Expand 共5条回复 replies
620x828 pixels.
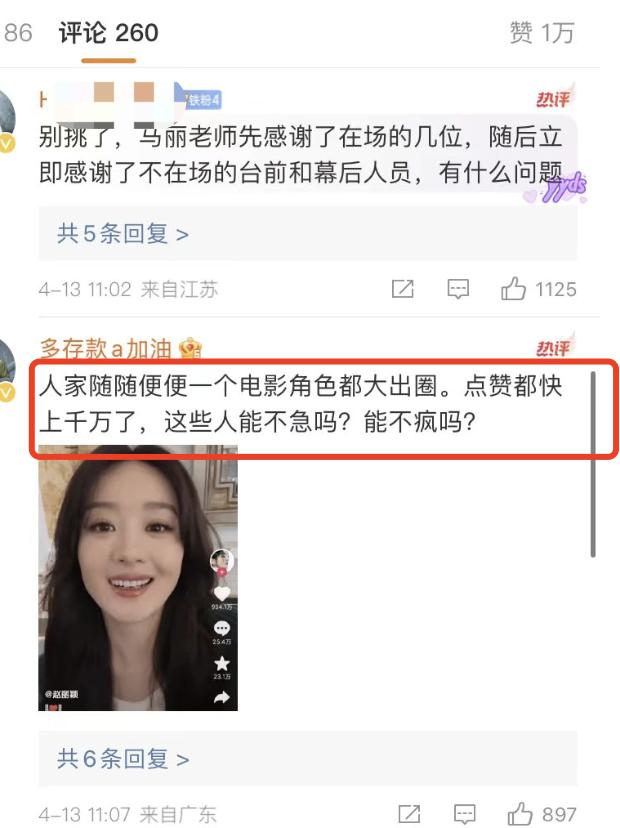123,234
